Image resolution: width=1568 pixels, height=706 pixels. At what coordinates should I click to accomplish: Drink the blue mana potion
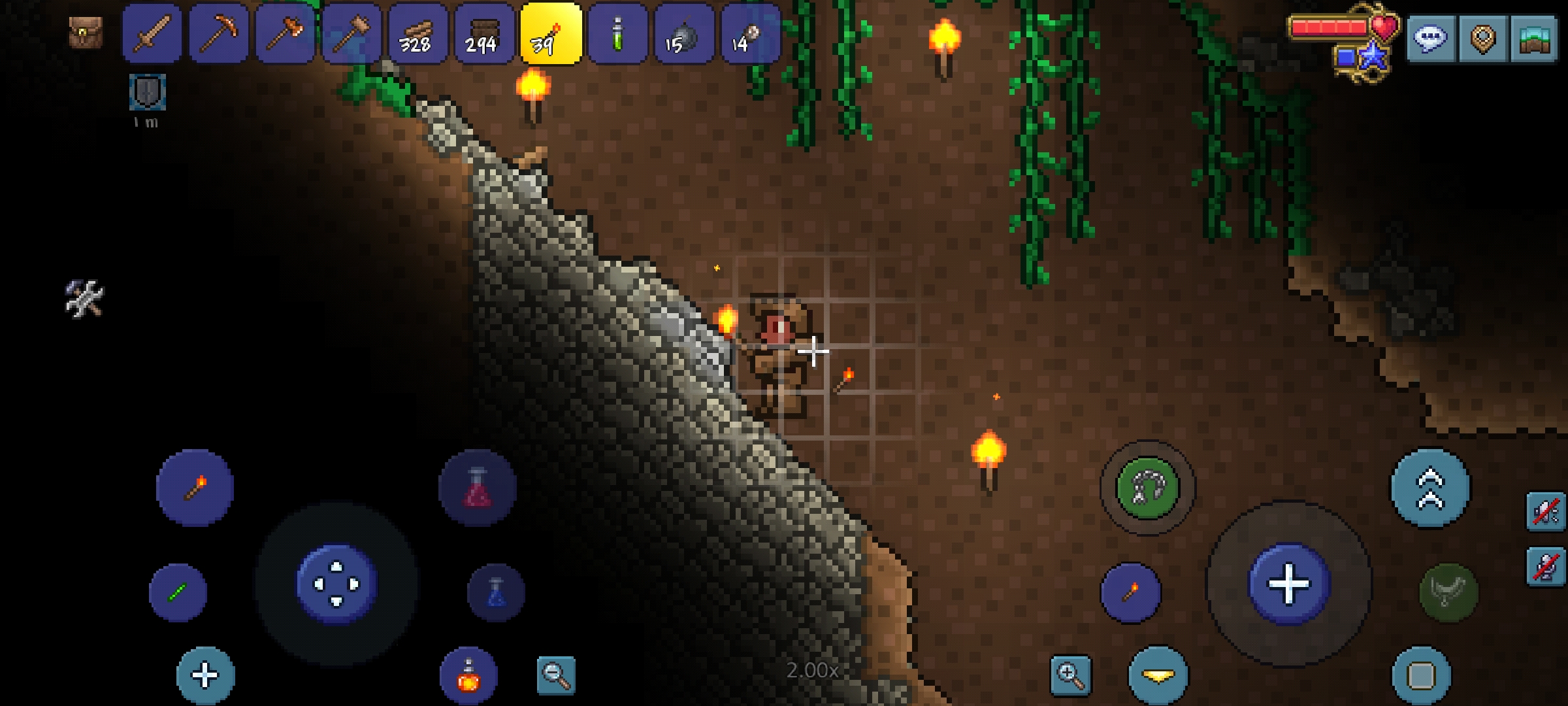pyautogui.click(x=496, y=592)
